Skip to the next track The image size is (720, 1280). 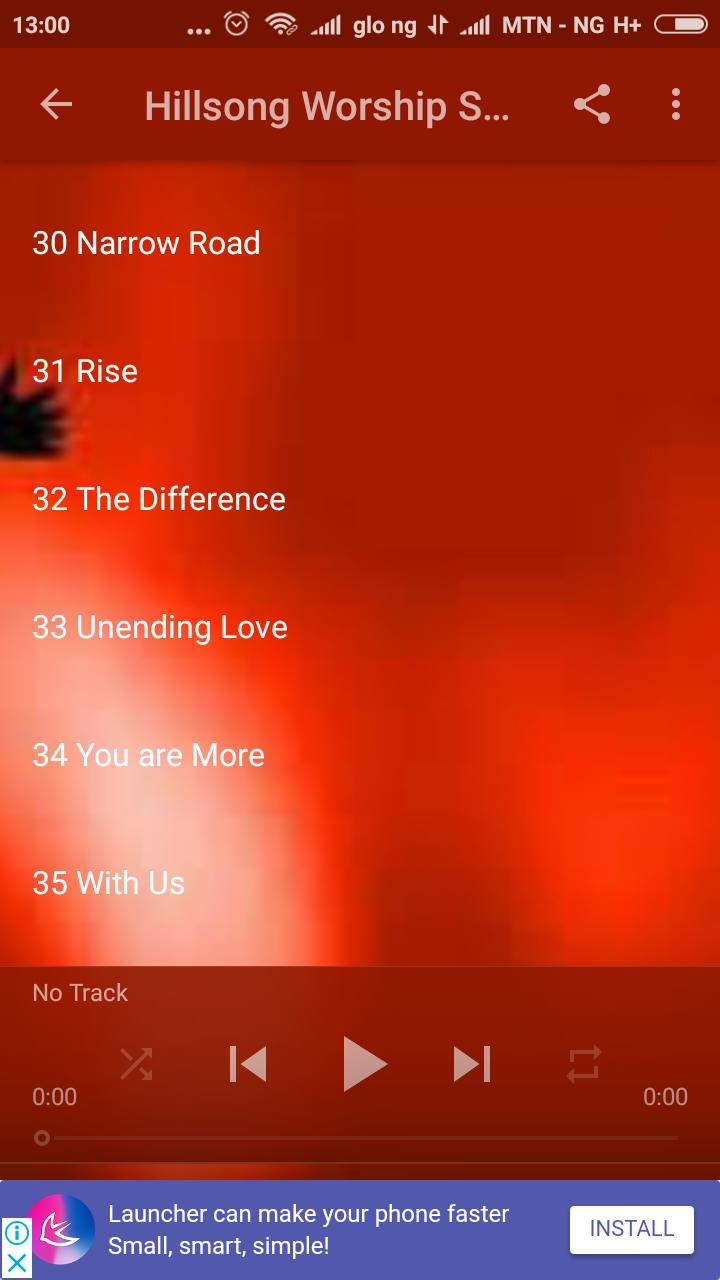tap(472, 1064)
